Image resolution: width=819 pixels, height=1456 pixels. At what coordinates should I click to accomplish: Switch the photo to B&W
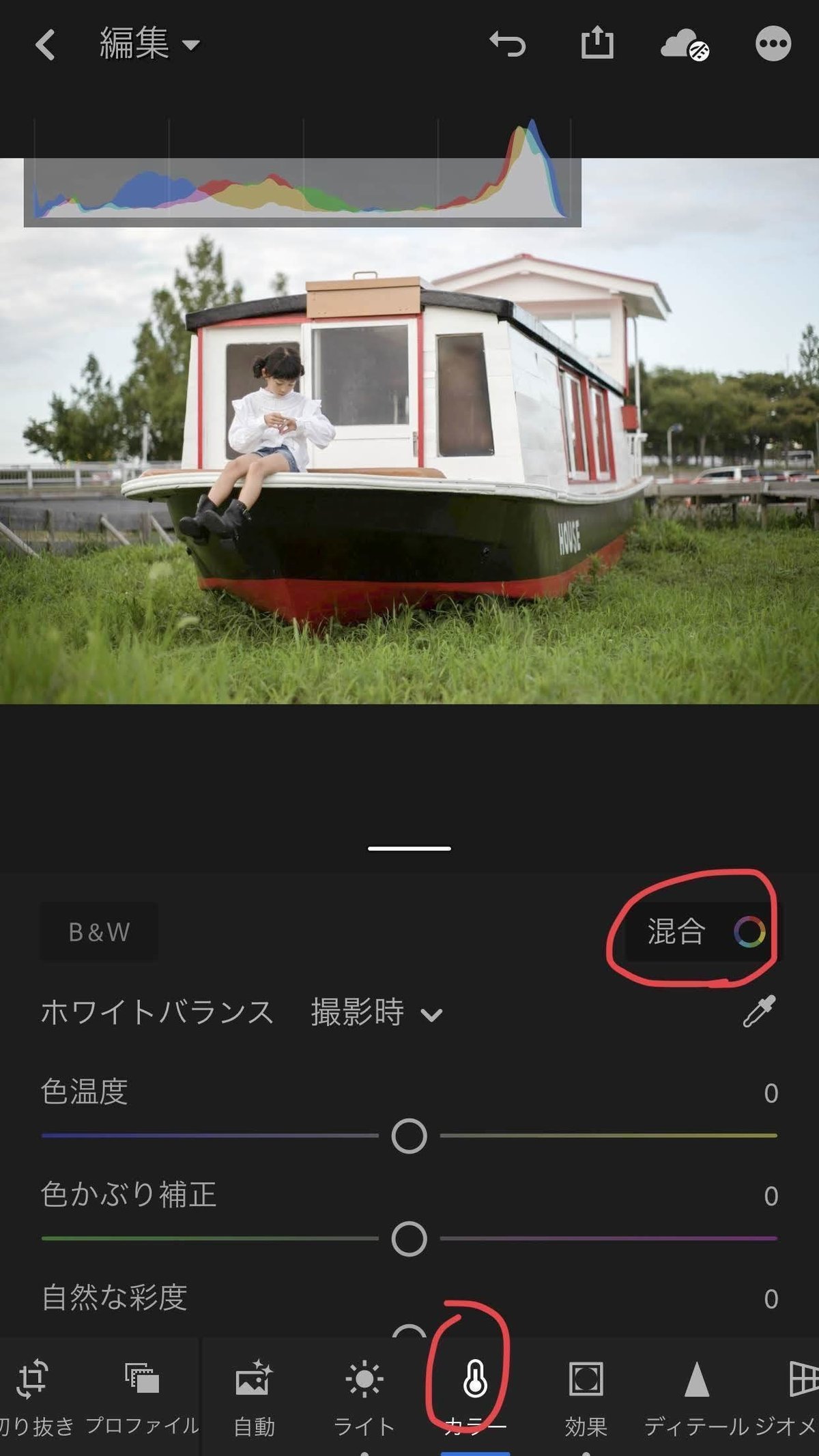tap(99, 932)
